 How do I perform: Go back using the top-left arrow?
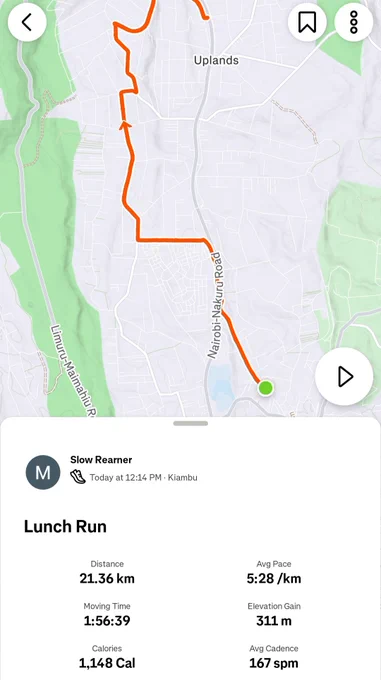pos(27,22)
